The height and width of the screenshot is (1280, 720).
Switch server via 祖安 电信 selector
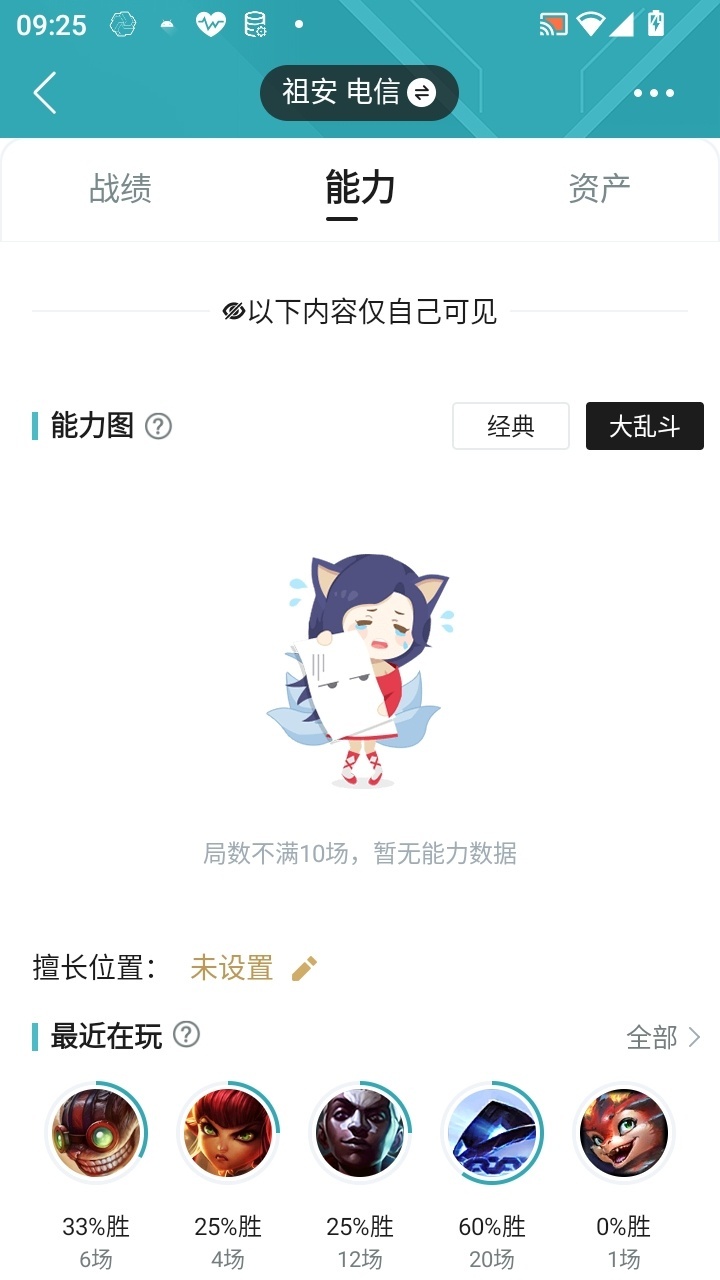pos(359,93)
